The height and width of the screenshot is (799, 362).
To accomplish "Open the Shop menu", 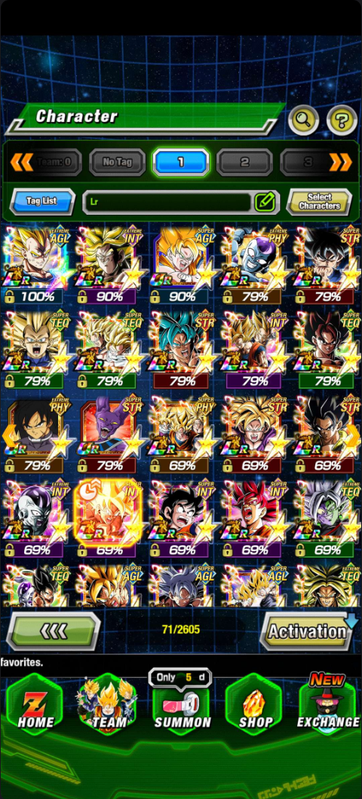I will click(x=253, y=704).
